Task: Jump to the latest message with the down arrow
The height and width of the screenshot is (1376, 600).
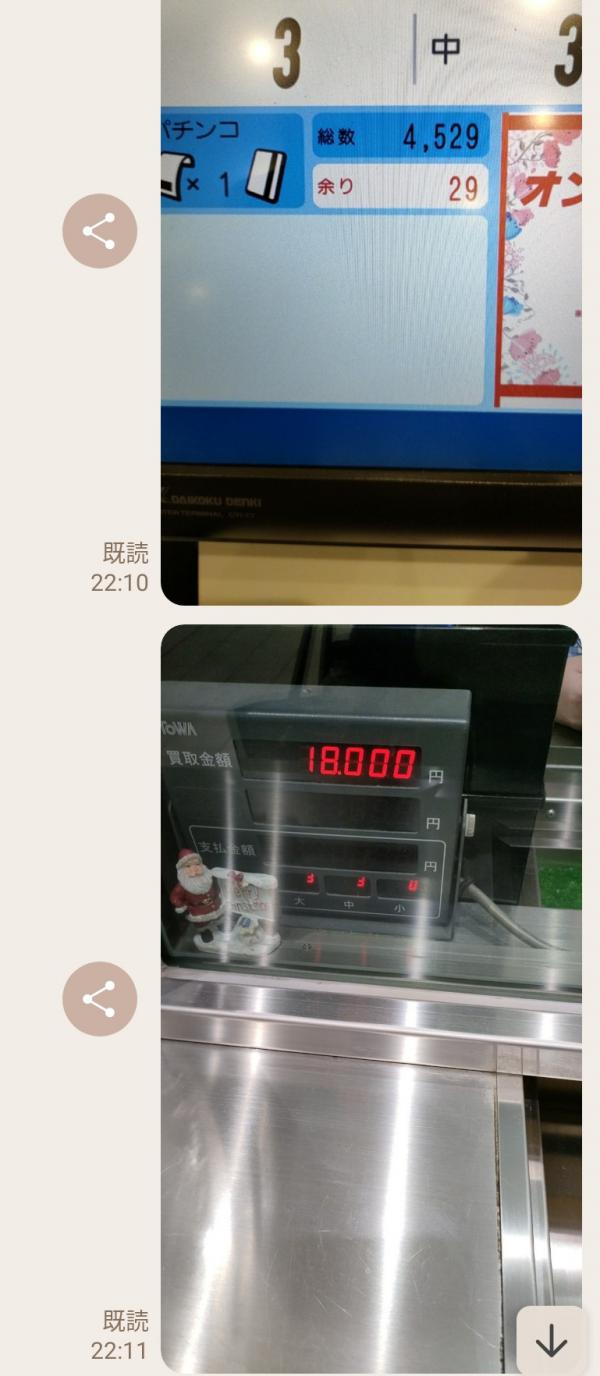Action: click(x=551, y=1342)
